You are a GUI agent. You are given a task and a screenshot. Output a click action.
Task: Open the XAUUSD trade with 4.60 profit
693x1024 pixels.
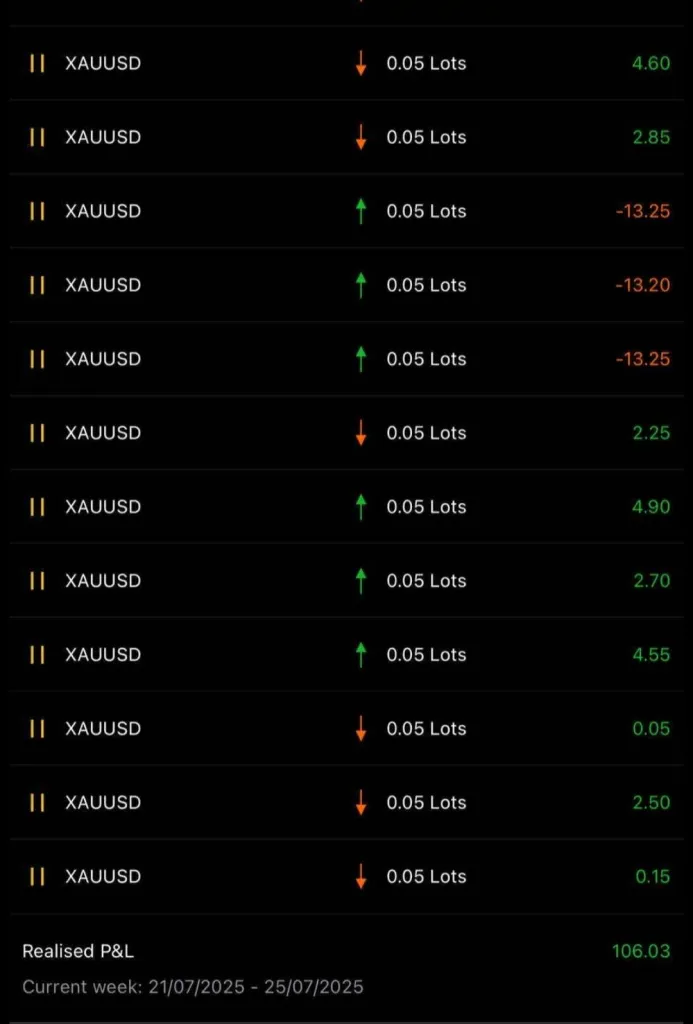coord(346,63)
